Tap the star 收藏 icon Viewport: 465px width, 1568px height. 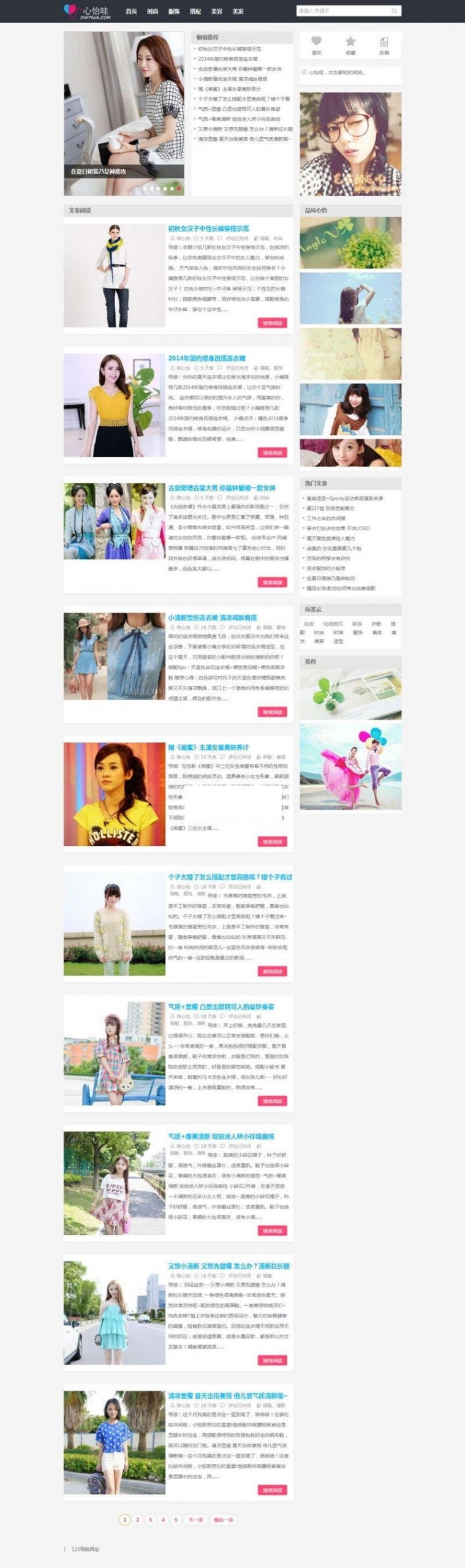[350, 42]
